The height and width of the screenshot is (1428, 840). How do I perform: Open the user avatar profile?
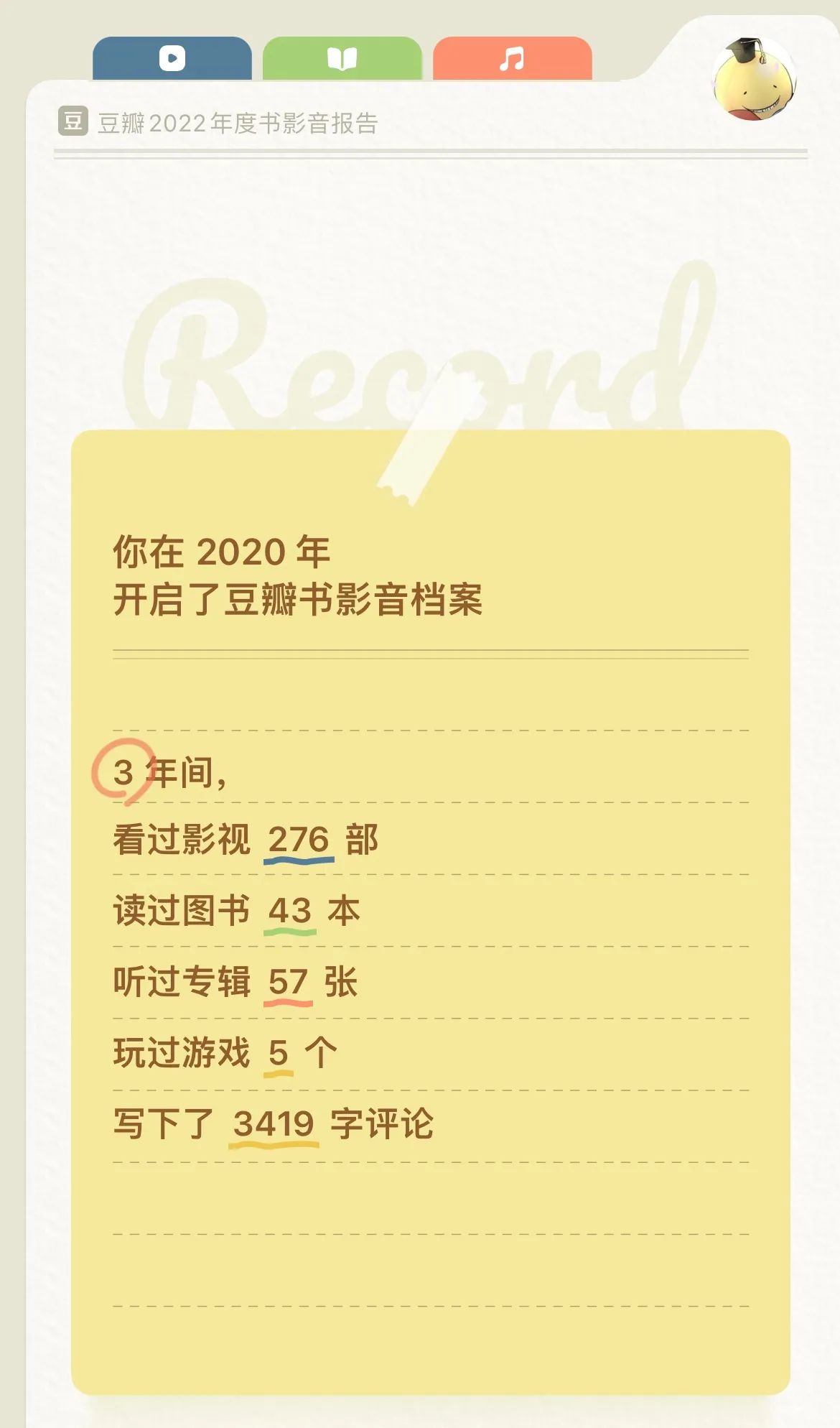click(754, 80)
